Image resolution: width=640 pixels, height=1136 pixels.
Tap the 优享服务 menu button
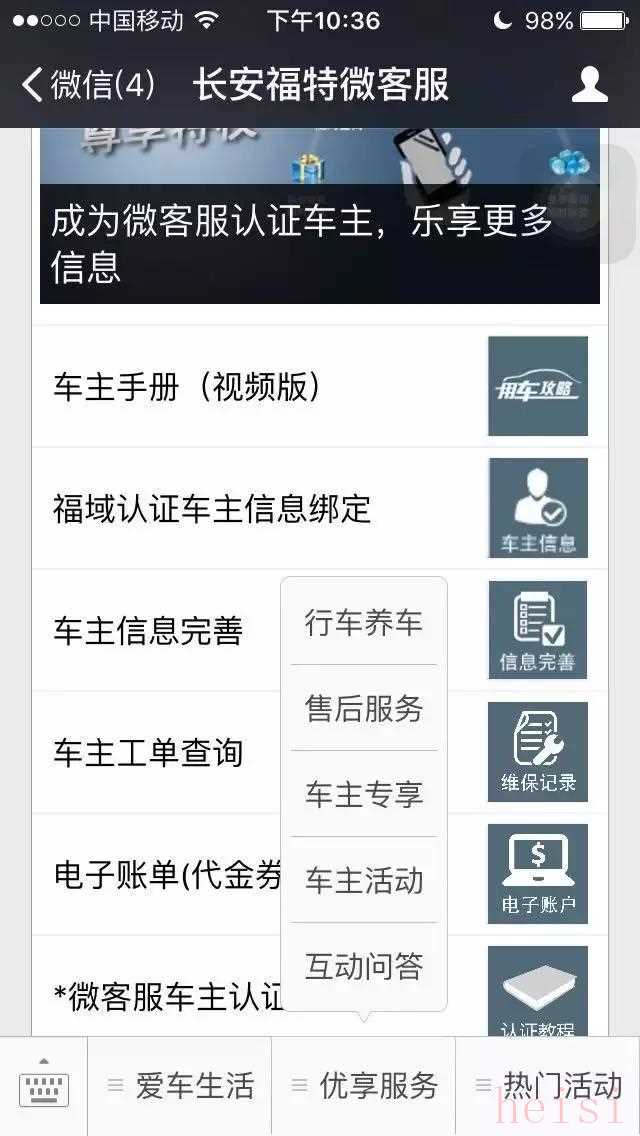pyautogui.click(x=364, y=1086)
